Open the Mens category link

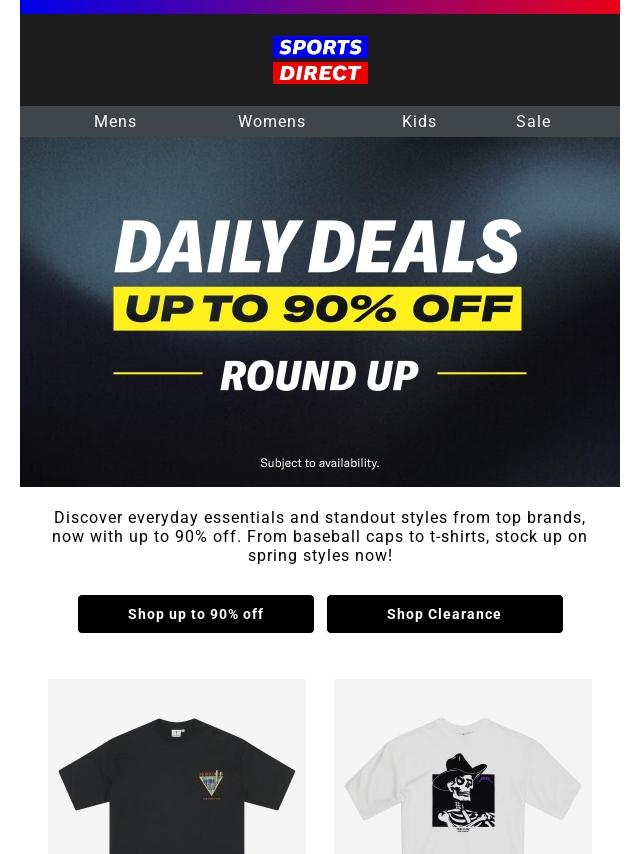click(x=115, y=122)
